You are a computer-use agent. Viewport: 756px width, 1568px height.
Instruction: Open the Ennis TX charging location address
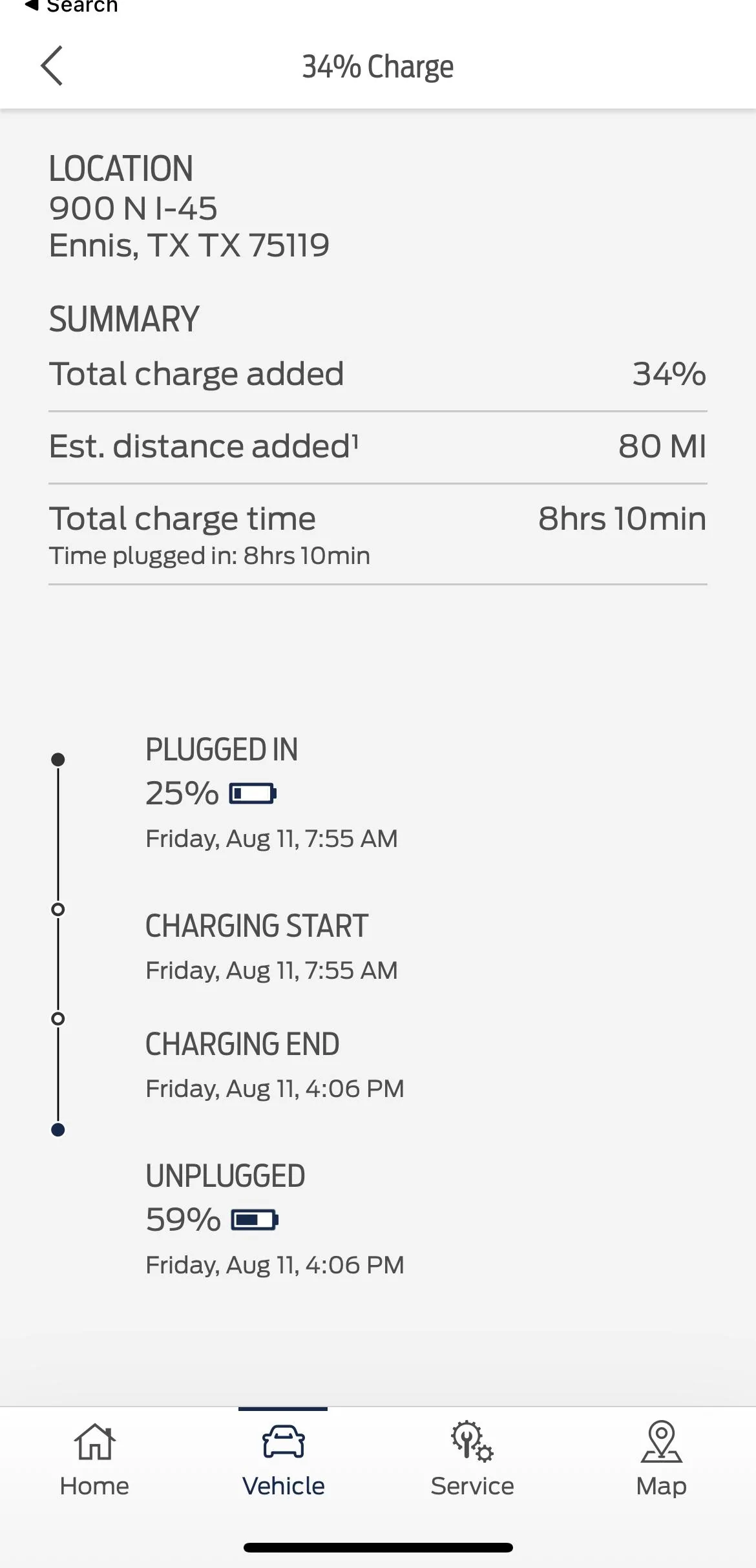189,227
